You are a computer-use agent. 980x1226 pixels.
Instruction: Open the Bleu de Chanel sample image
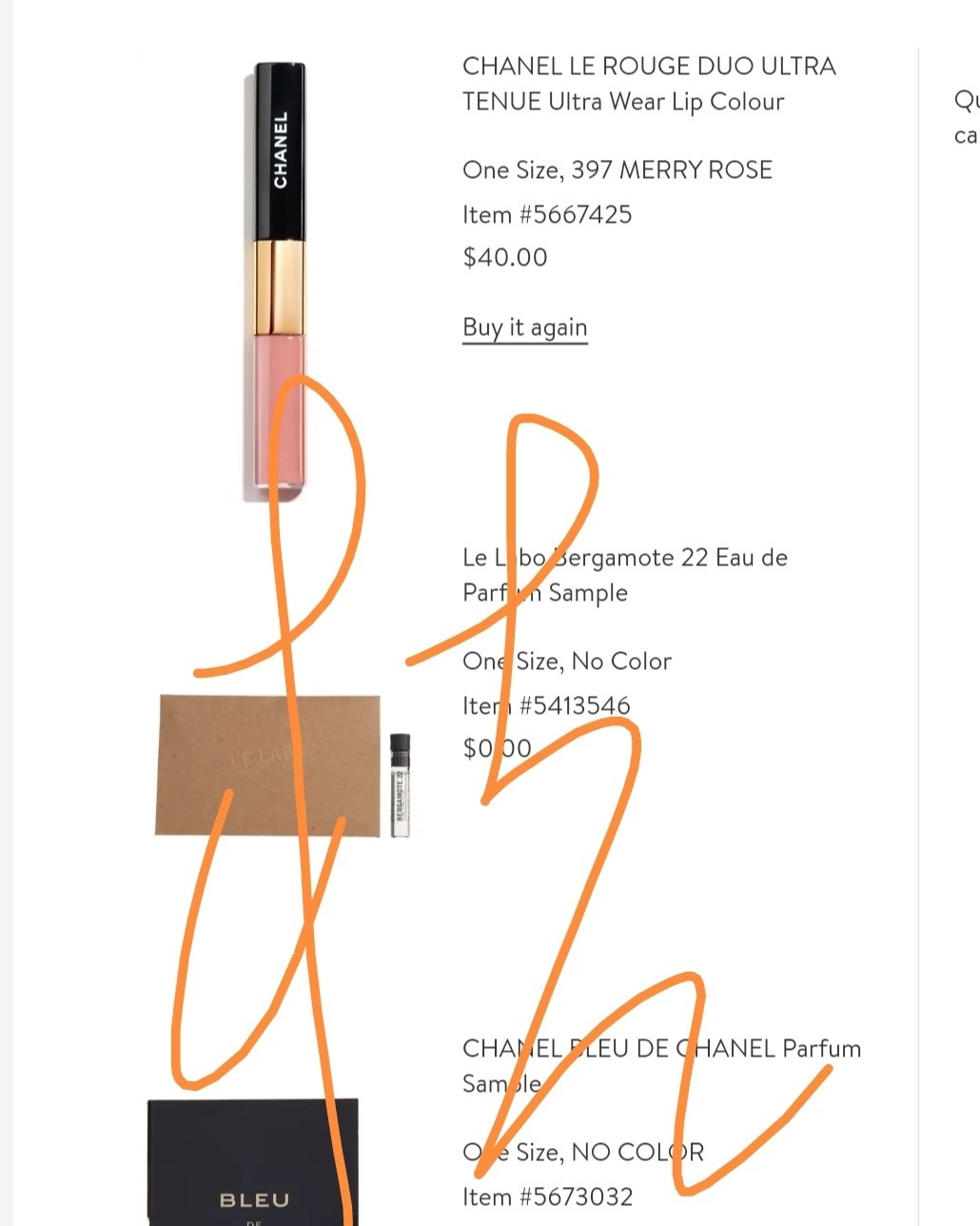coord(253,1163)
